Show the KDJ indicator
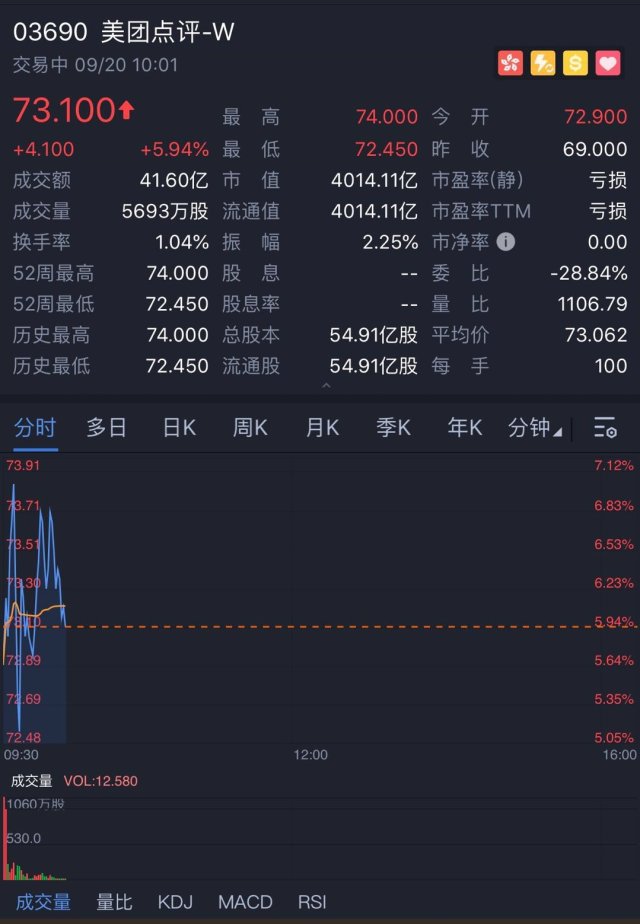The image size is (640, 924). pyautogui.click(x=175, y=902)
